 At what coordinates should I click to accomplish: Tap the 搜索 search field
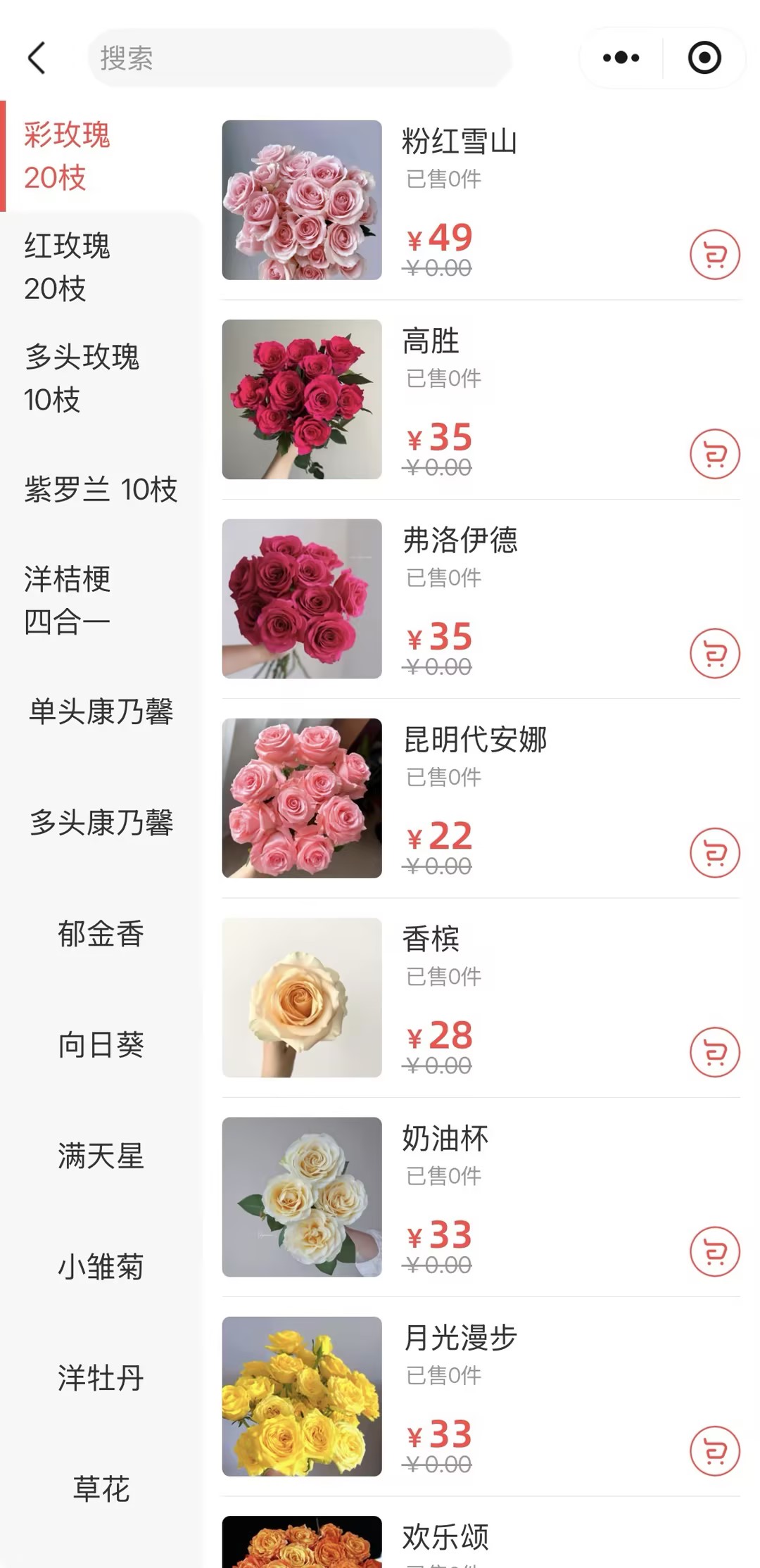(299, 58)
